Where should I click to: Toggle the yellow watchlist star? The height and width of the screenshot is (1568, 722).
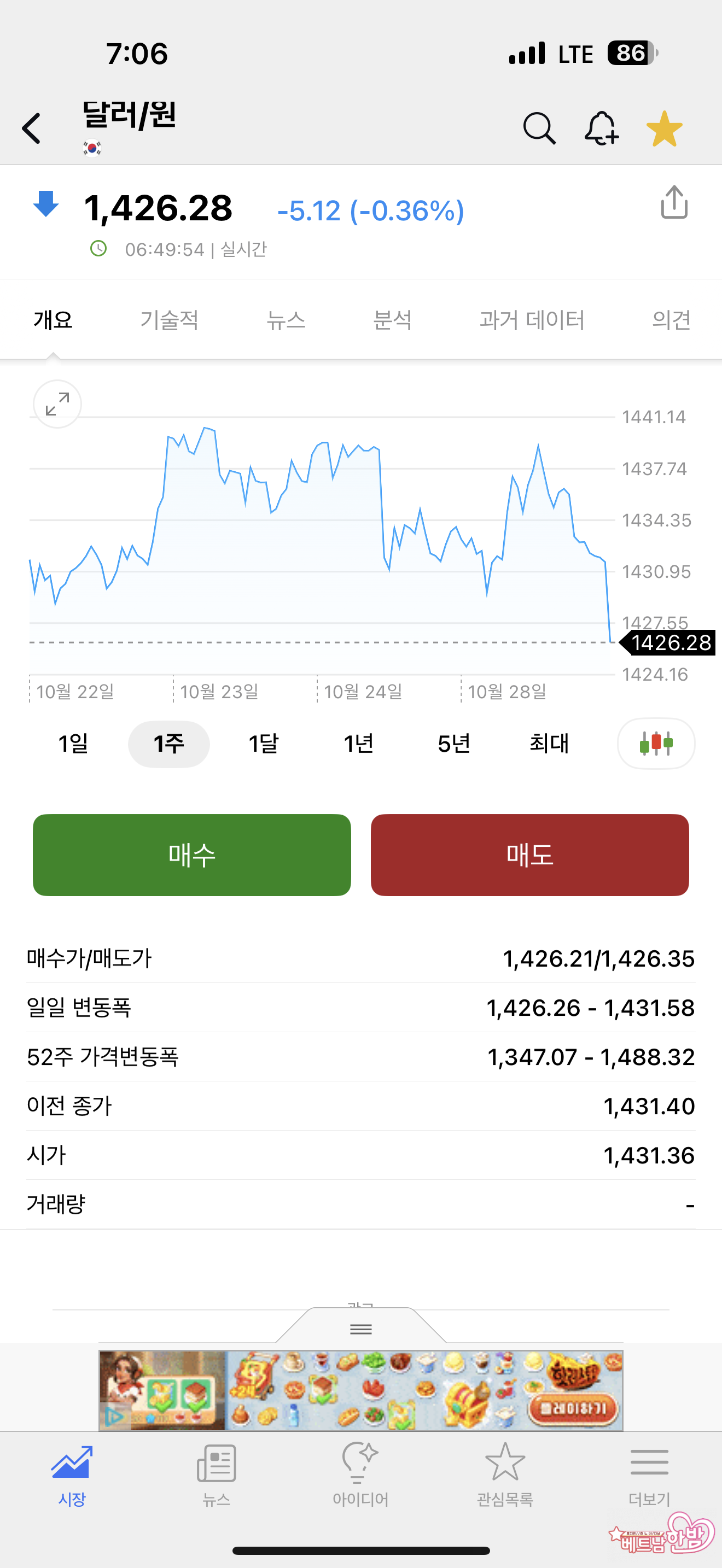[x=664, y=128]
